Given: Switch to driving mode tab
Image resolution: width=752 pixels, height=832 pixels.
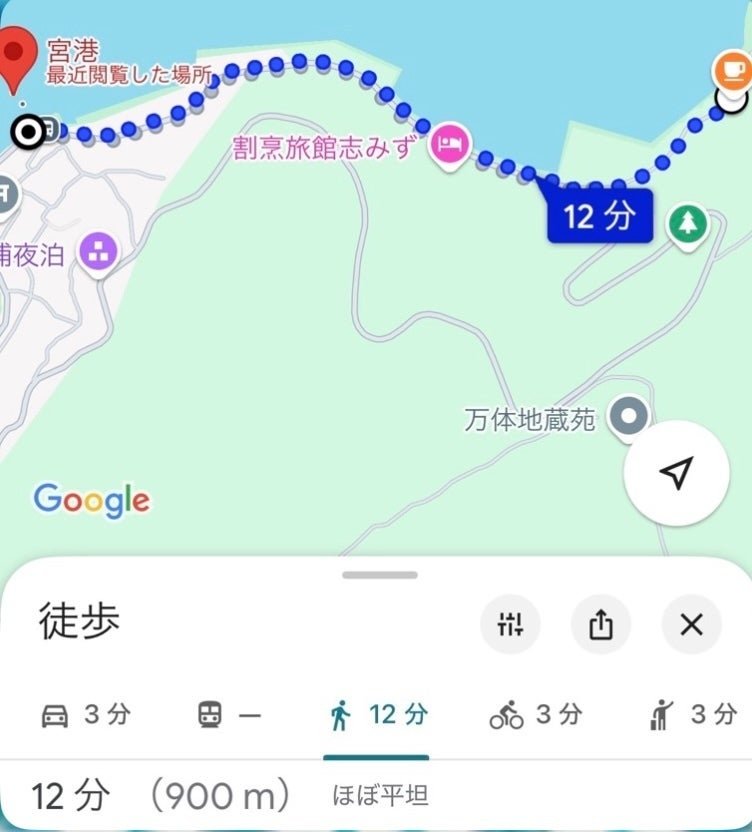Looking at the screenshot, I should coord(84,715).
